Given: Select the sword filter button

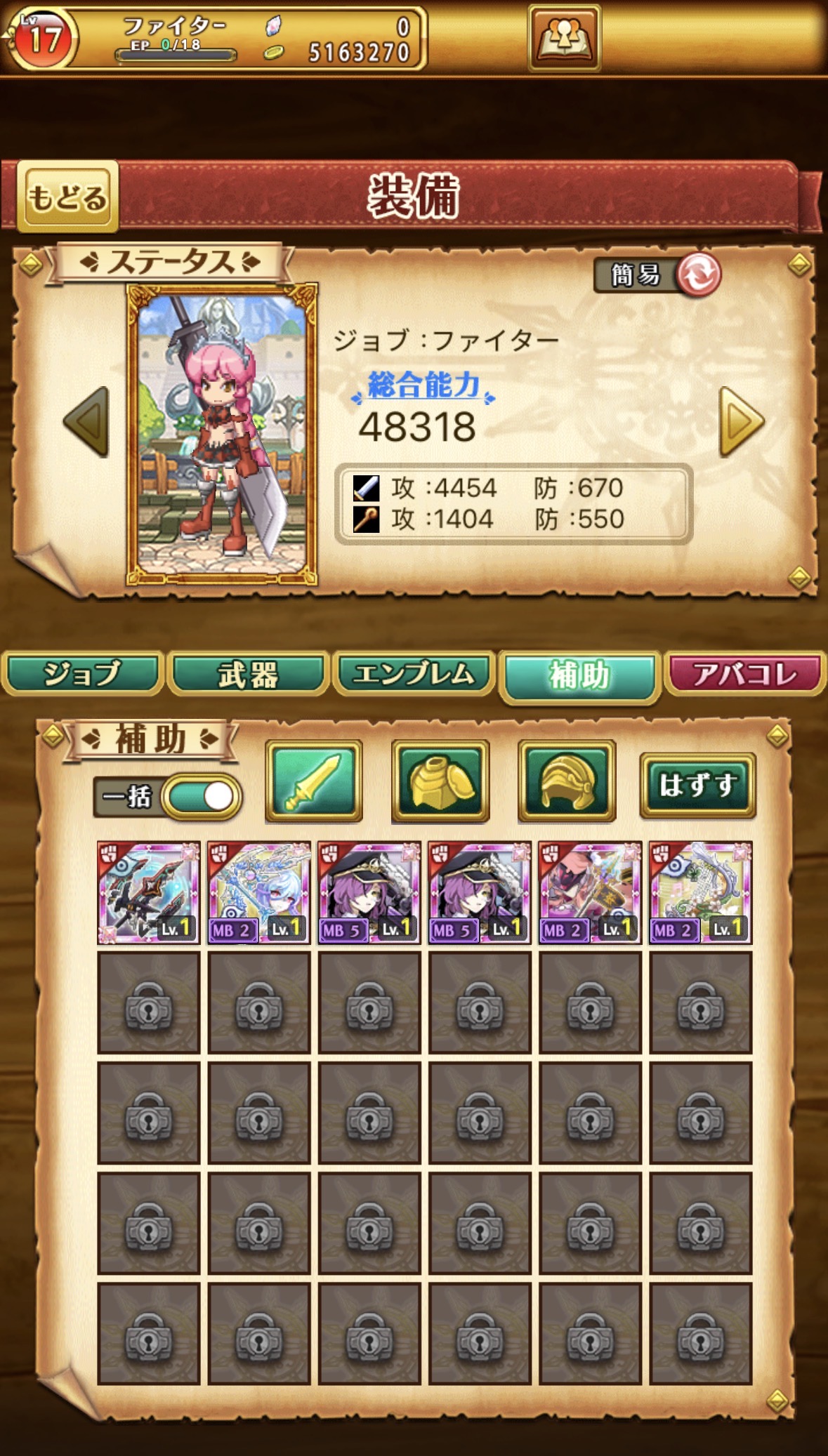Looking at the screenshot, I should [x=314, y=781].
